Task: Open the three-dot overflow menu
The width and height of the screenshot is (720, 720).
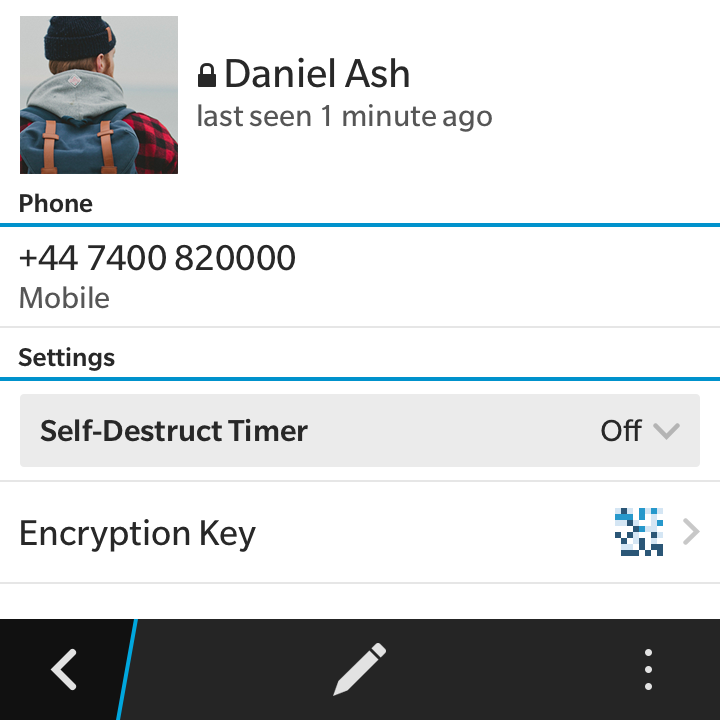Action: tap(648, 669)
